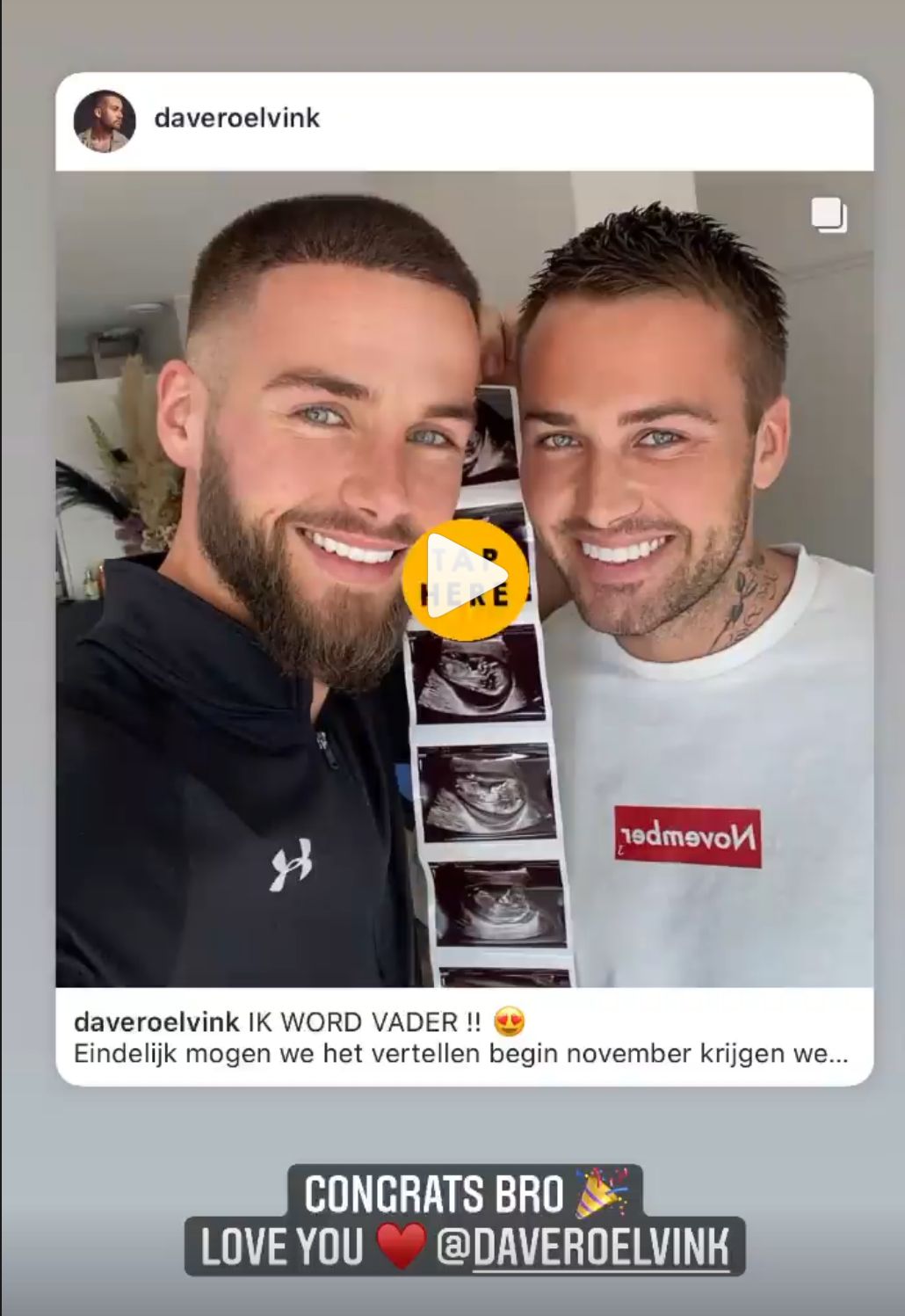
Task: Open the post caption 'IK WORD VADER'
Action: pos(365,1022)
